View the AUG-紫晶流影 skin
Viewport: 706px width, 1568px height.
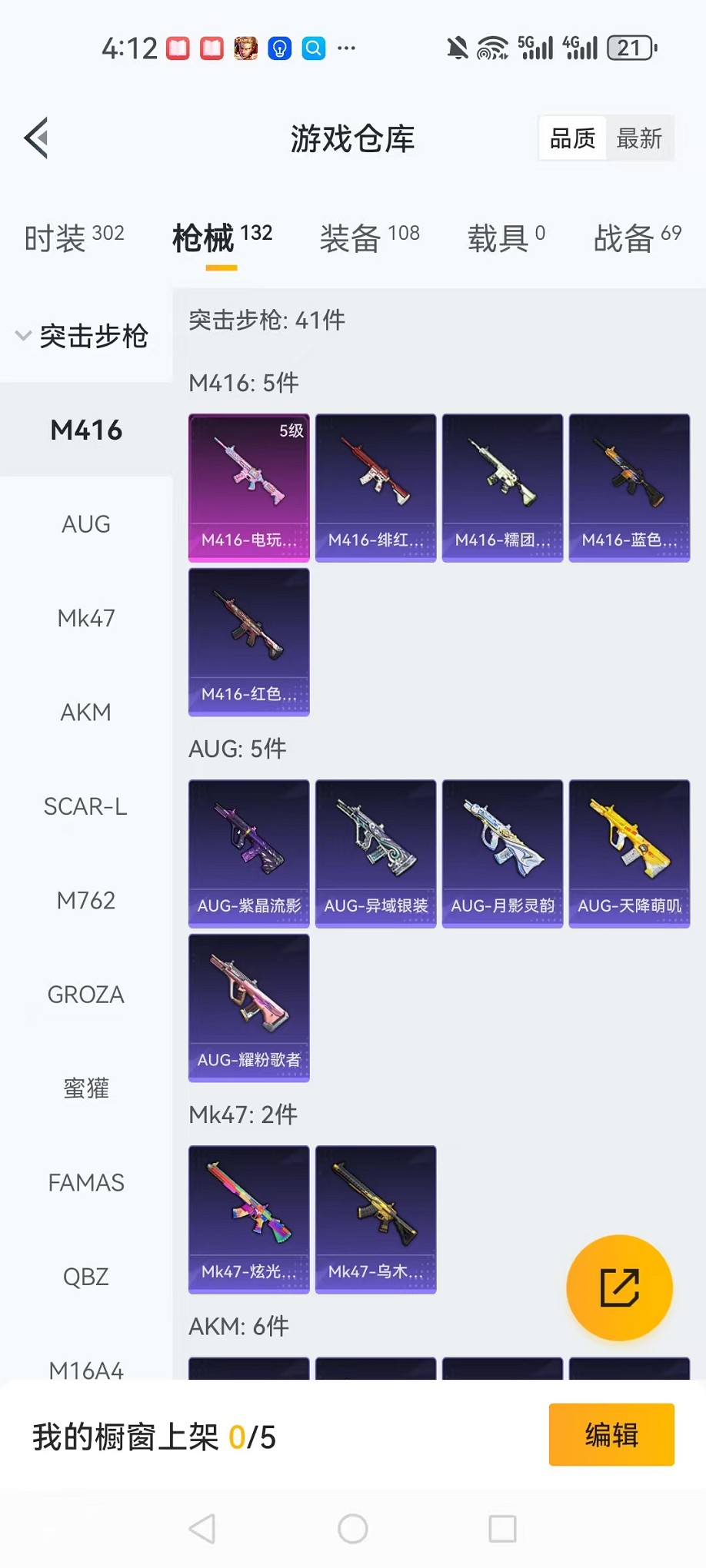249,853
